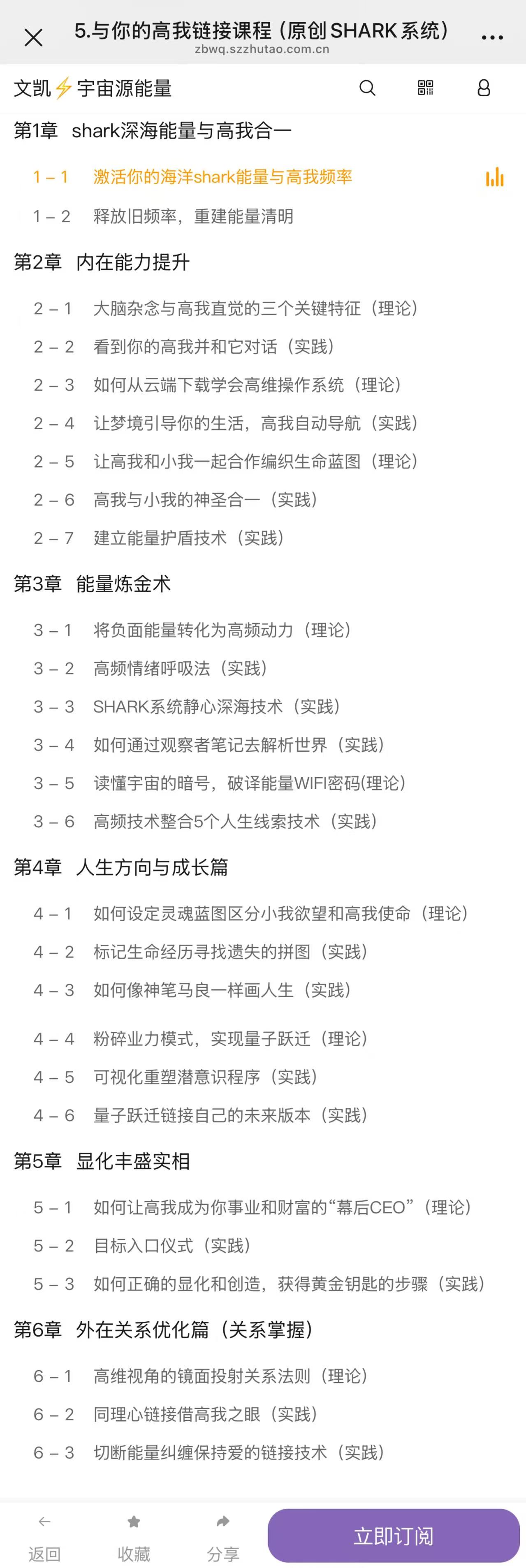526x1568 pixels.
Task: Open lesson 4-3 如何像神笔马良一样画人生
Action: tap(222, 990)
